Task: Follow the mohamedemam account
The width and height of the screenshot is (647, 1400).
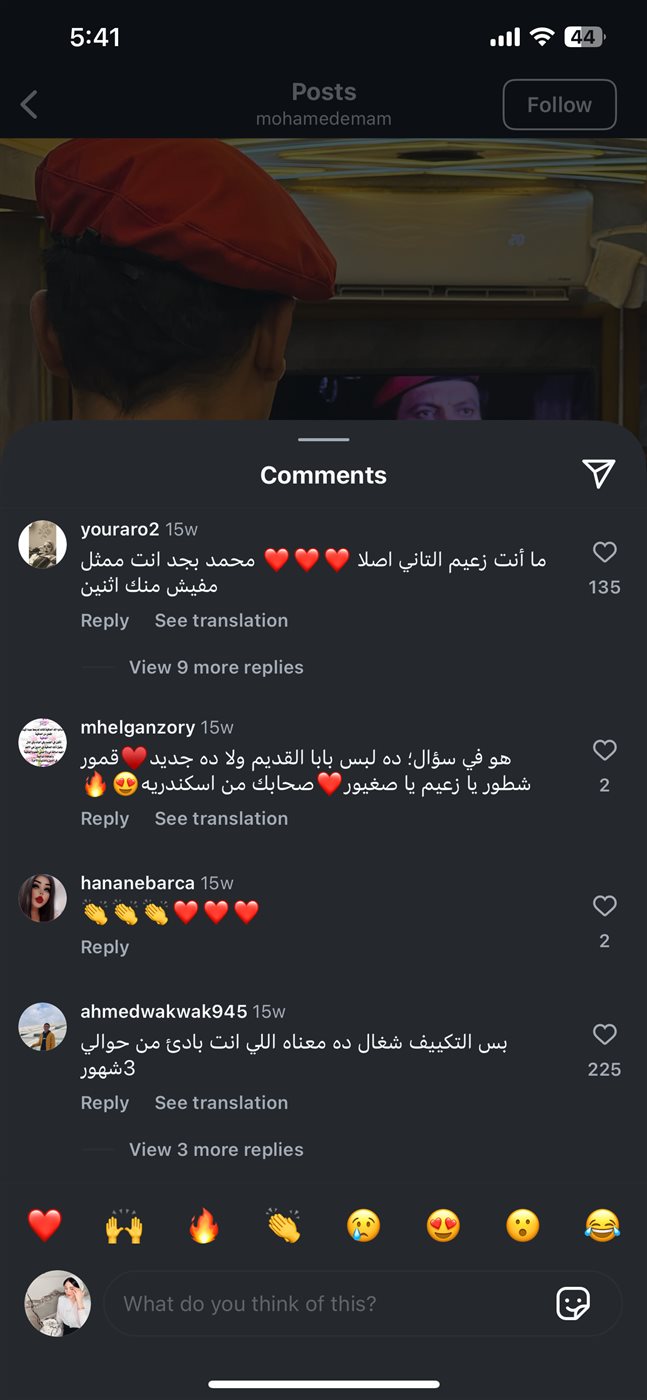Action: pyautogui.click(x=559, y=105)
